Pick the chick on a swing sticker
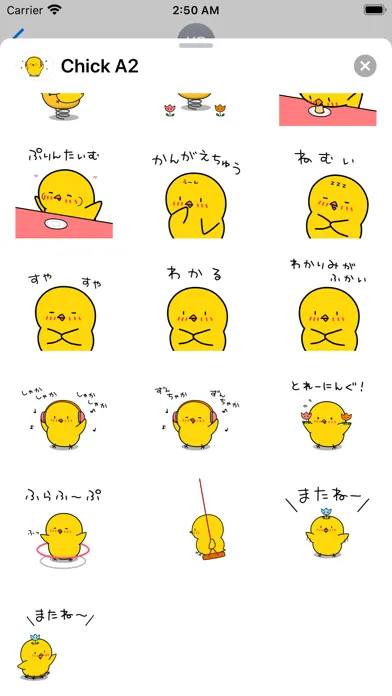The height and width of the screenshot is (696, 392). [x=206, y=519]
